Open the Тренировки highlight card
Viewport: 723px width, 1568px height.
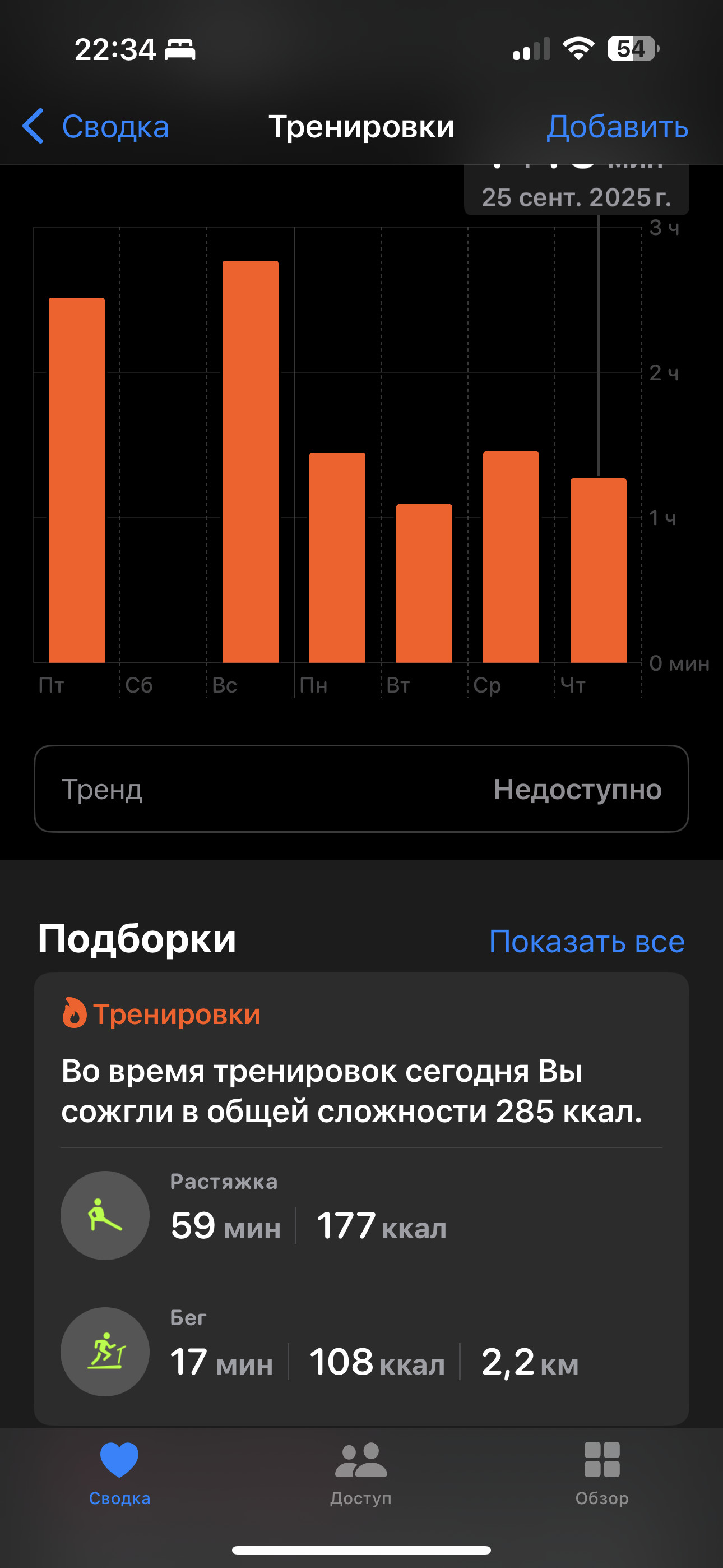pyautogui.click(x=361, y=1198)
